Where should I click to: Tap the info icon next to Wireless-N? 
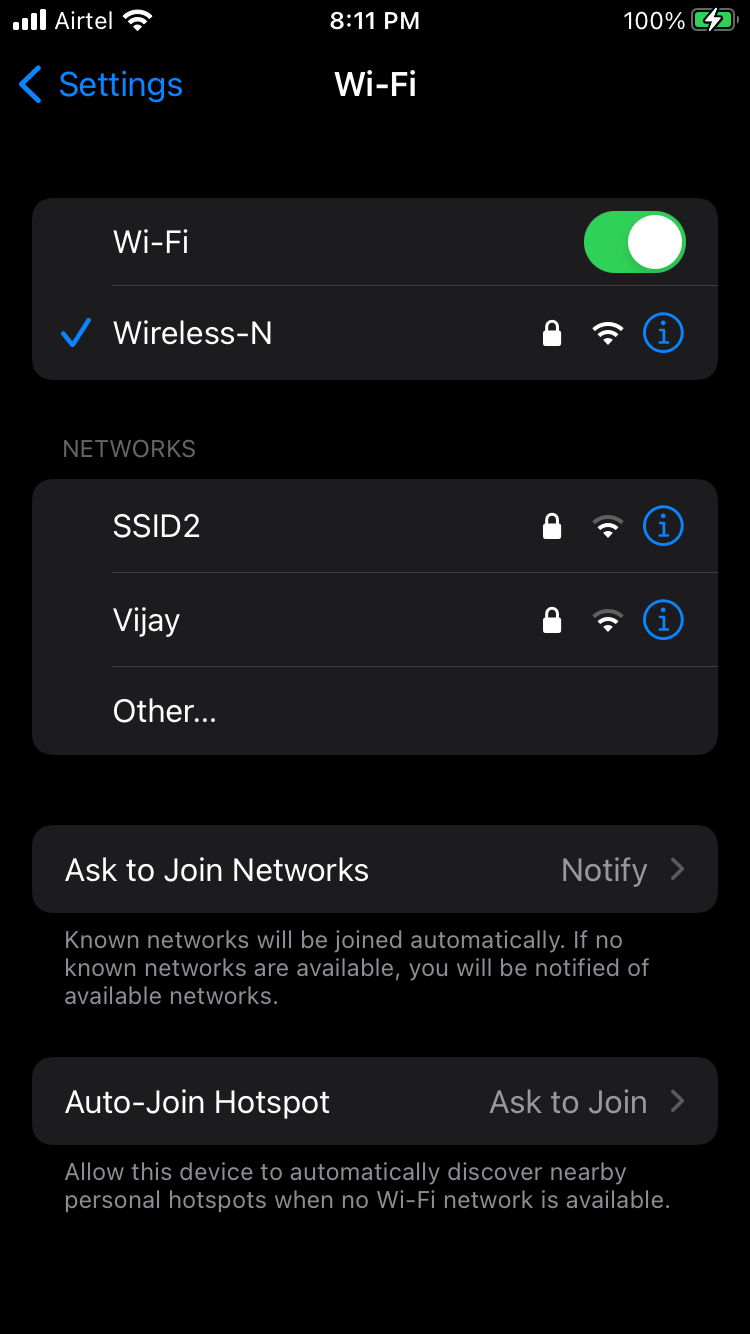[x=662, y=333]
